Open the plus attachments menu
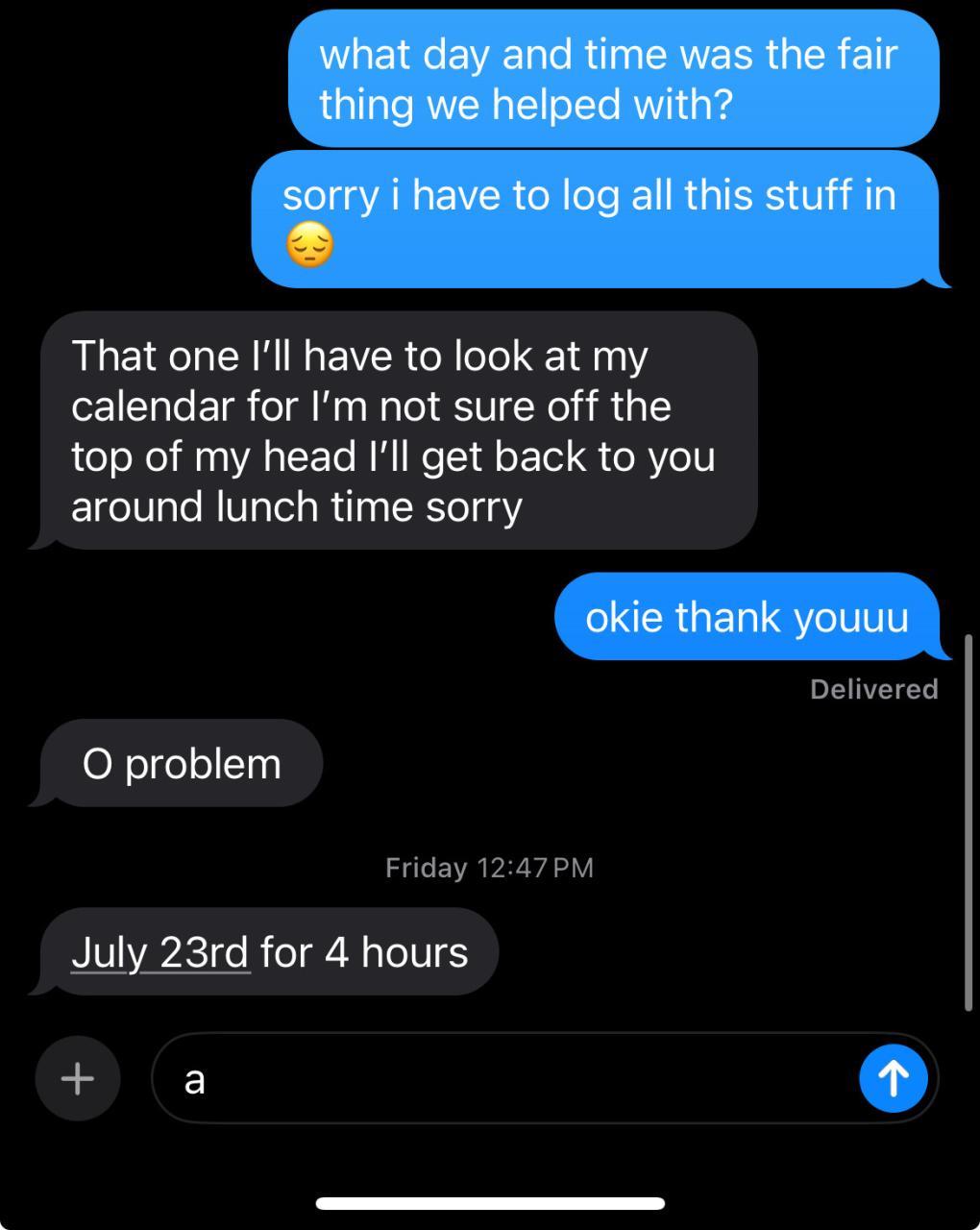980x1230 pixels. pyautogui.click(x=78, y=1078)
